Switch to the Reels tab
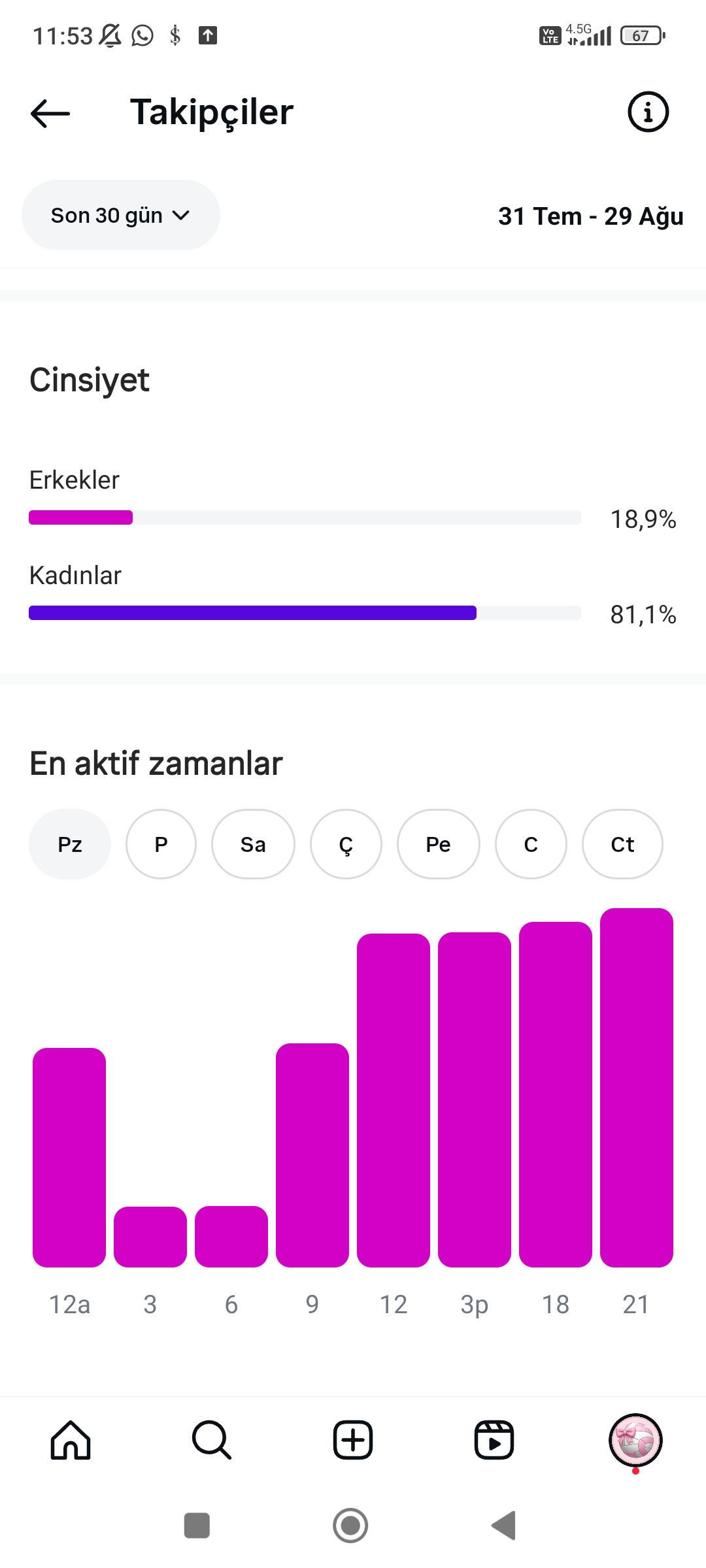 [494, 1440]
